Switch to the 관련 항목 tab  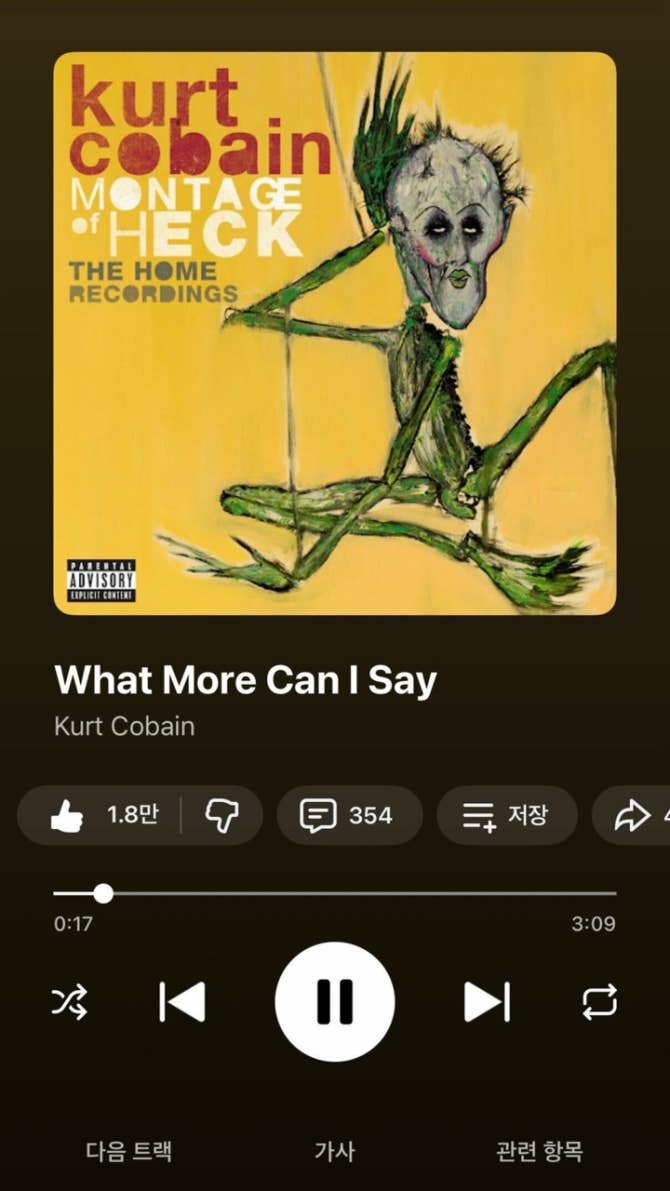(x=539, y=1151)
